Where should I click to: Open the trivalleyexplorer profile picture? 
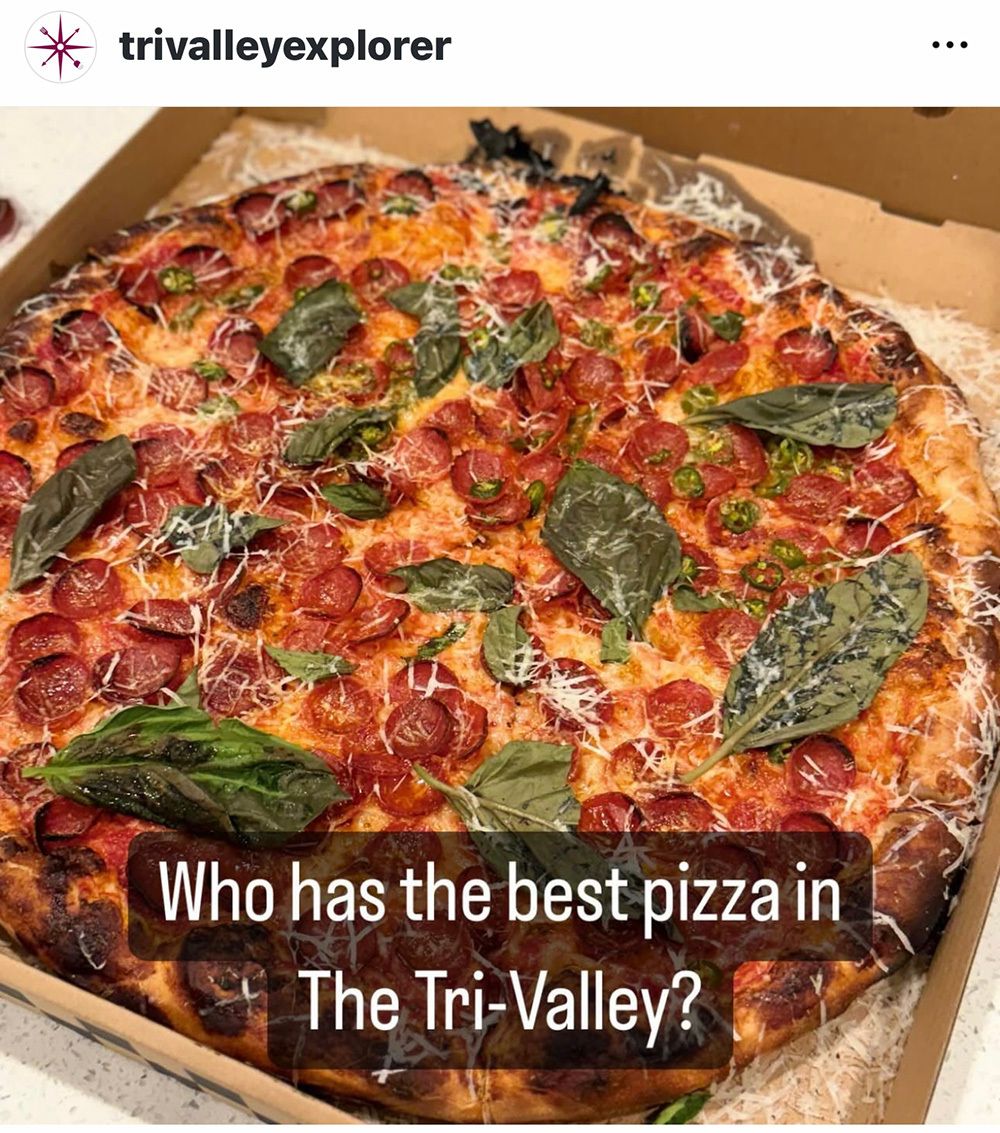[x=60, y=47]
